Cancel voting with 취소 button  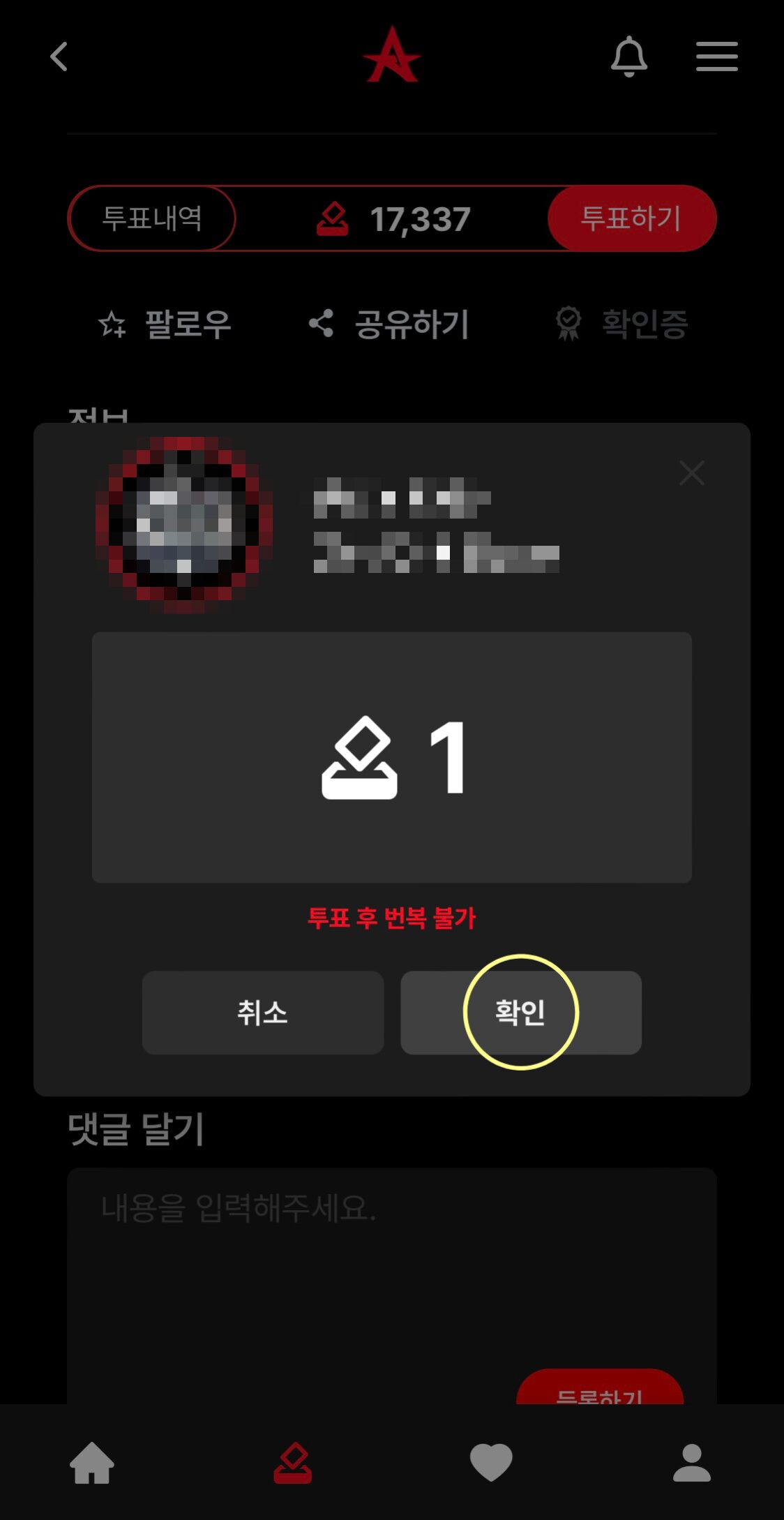[262, 1012]
